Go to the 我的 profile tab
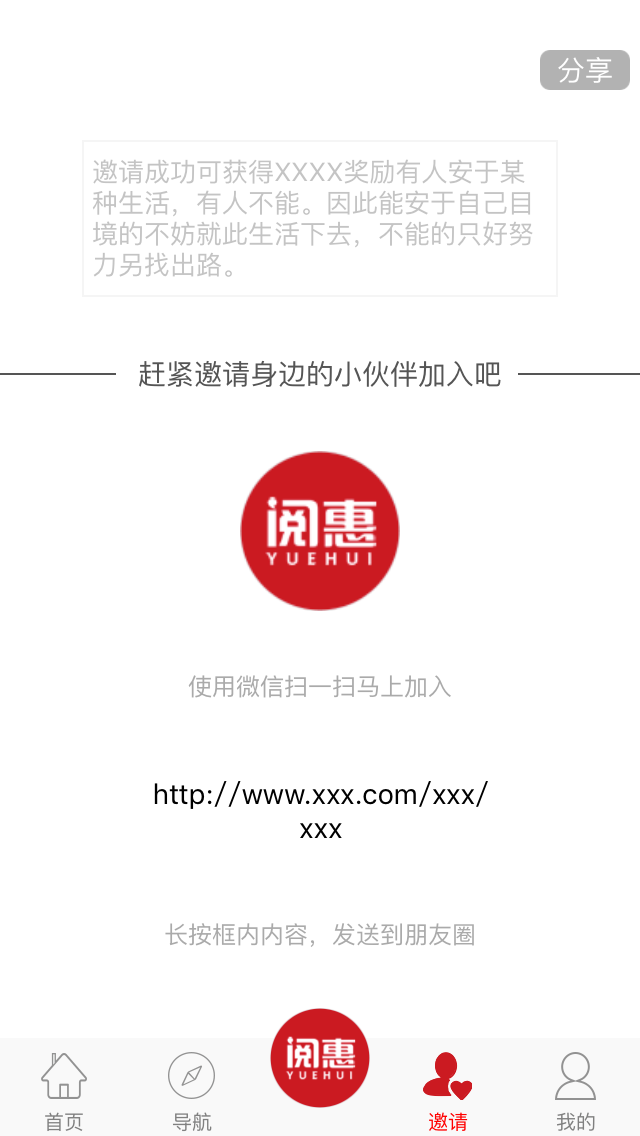The width and height of the screenshot is (640, 1136). click(x=575, y=1091)
